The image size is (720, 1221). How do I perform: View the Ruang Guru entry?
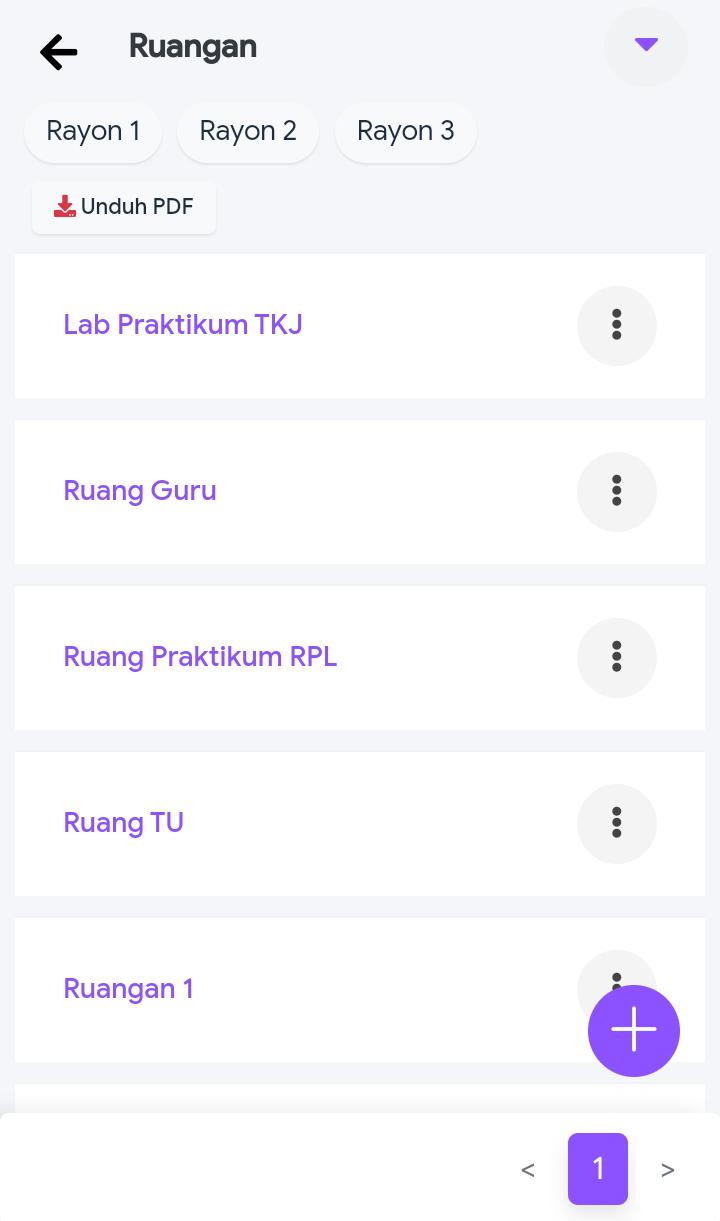140,490
